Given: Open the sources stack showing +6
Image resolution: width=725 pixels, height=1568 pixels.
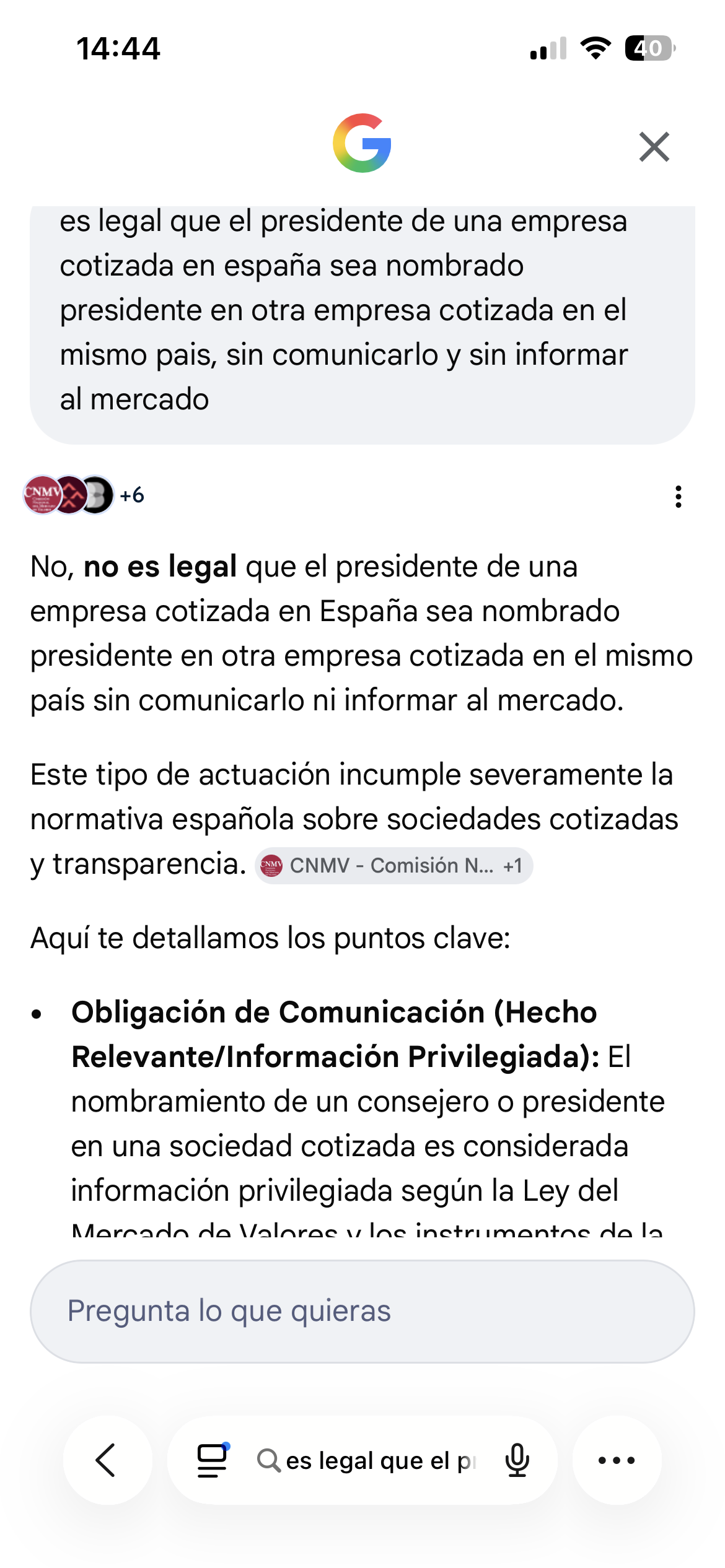Looking at the screenshot, I should pyautogui.click(x=84, y=495).
